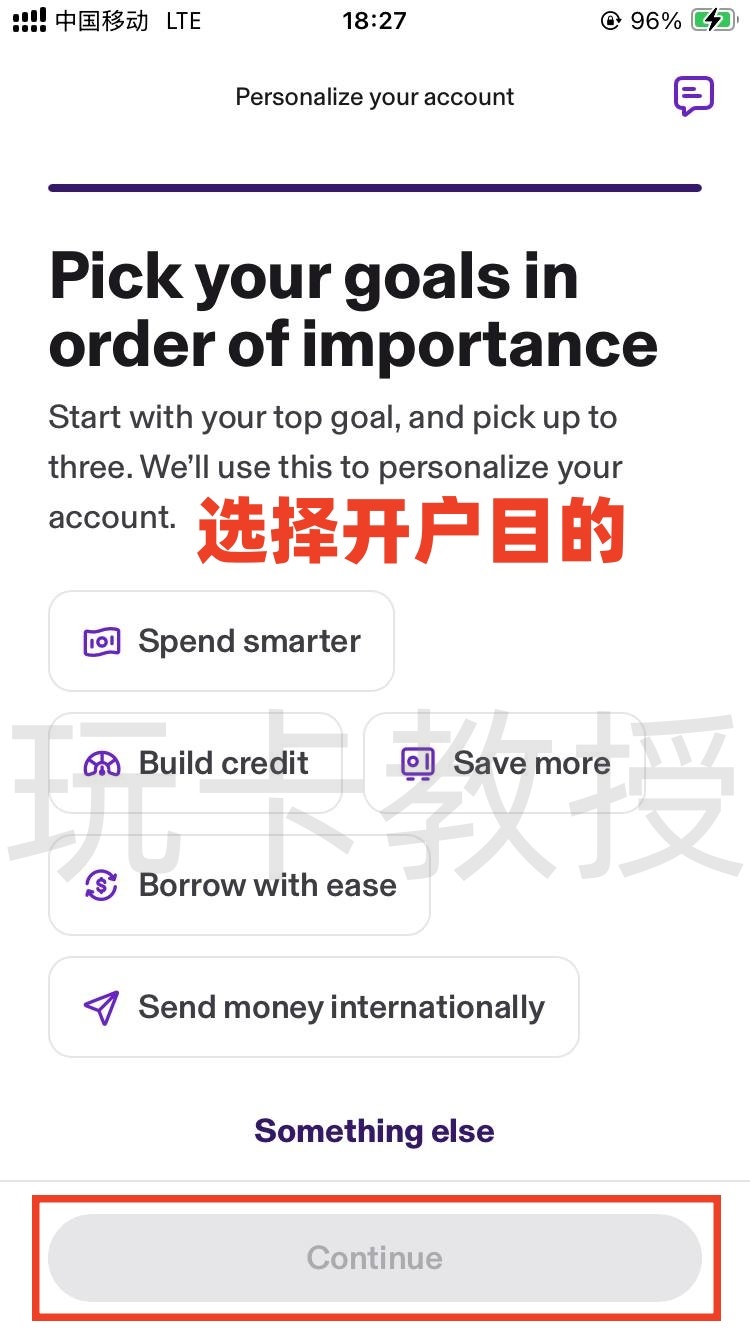Tap the piggy bank icon beside Save more
Viewport: 750px width, 1334px height.
[416, 762]
